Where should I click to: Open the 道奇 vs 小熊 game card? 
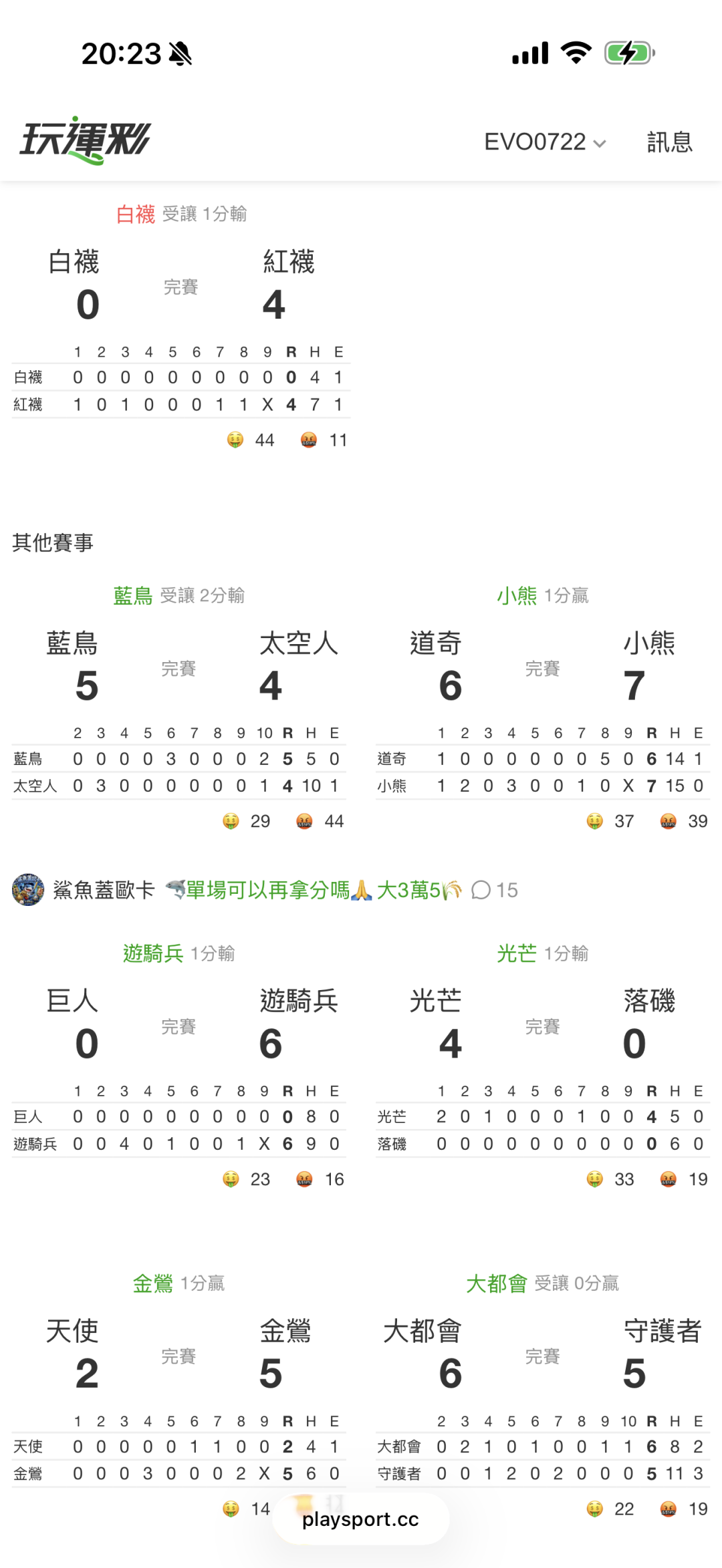543,708
